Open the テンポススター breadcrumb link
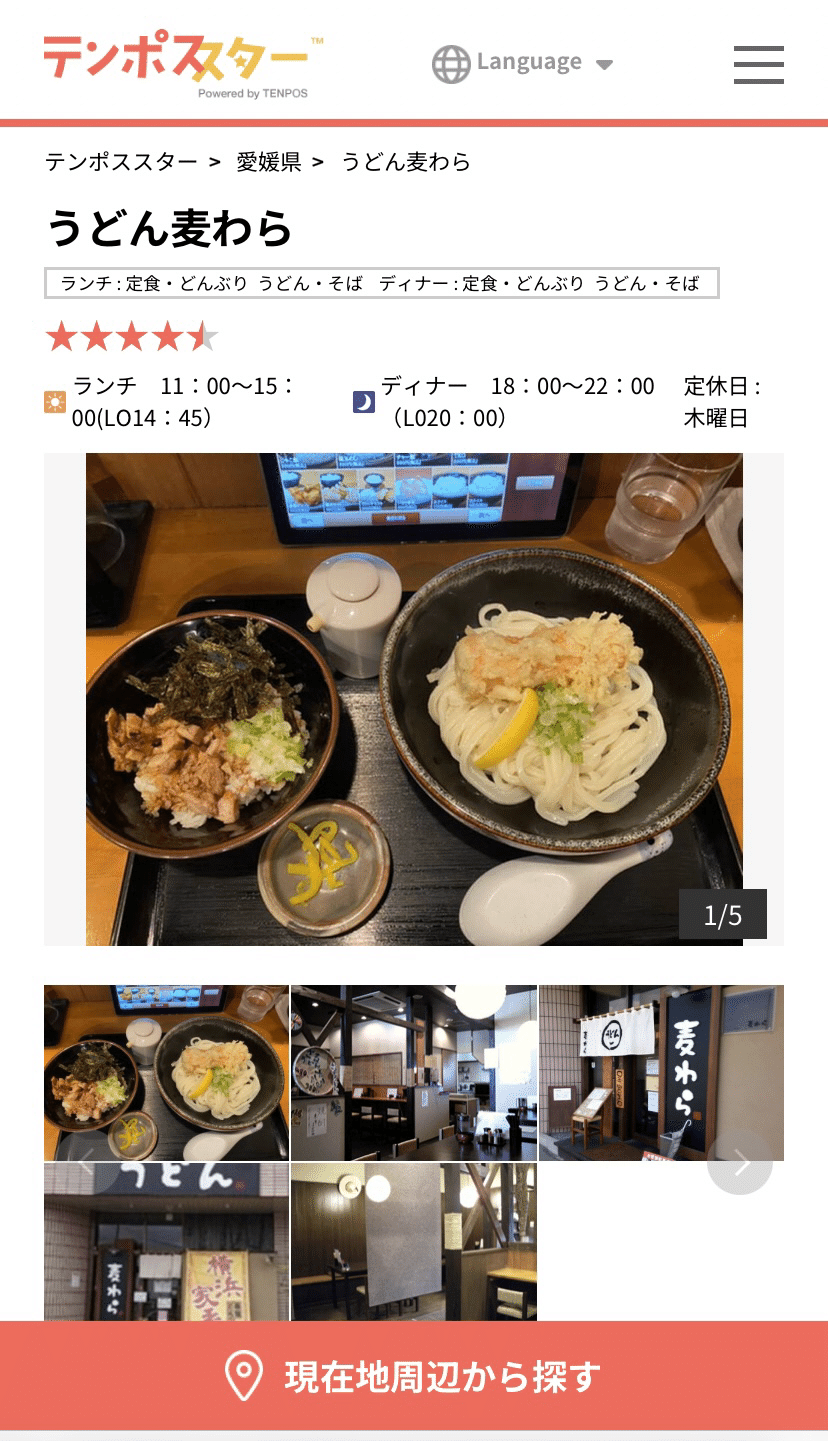Viewport: 828px width, 1441px height. (121, 162)
